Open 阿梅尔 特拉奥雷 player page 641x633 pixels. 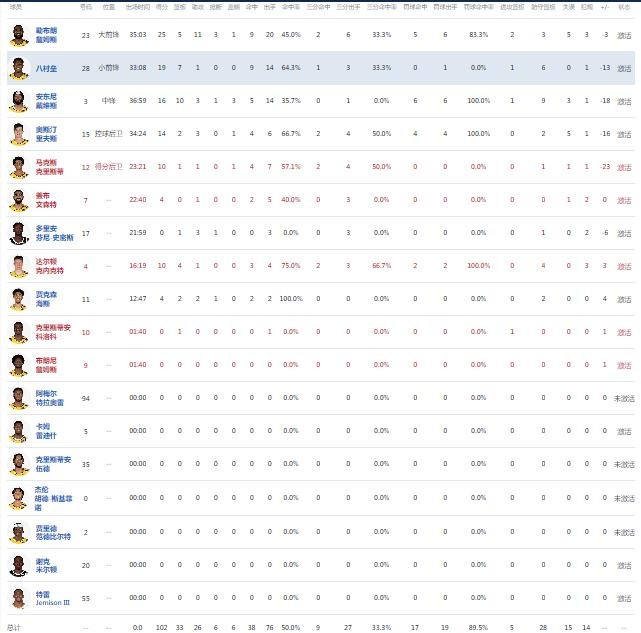click(x=49, y=398)
